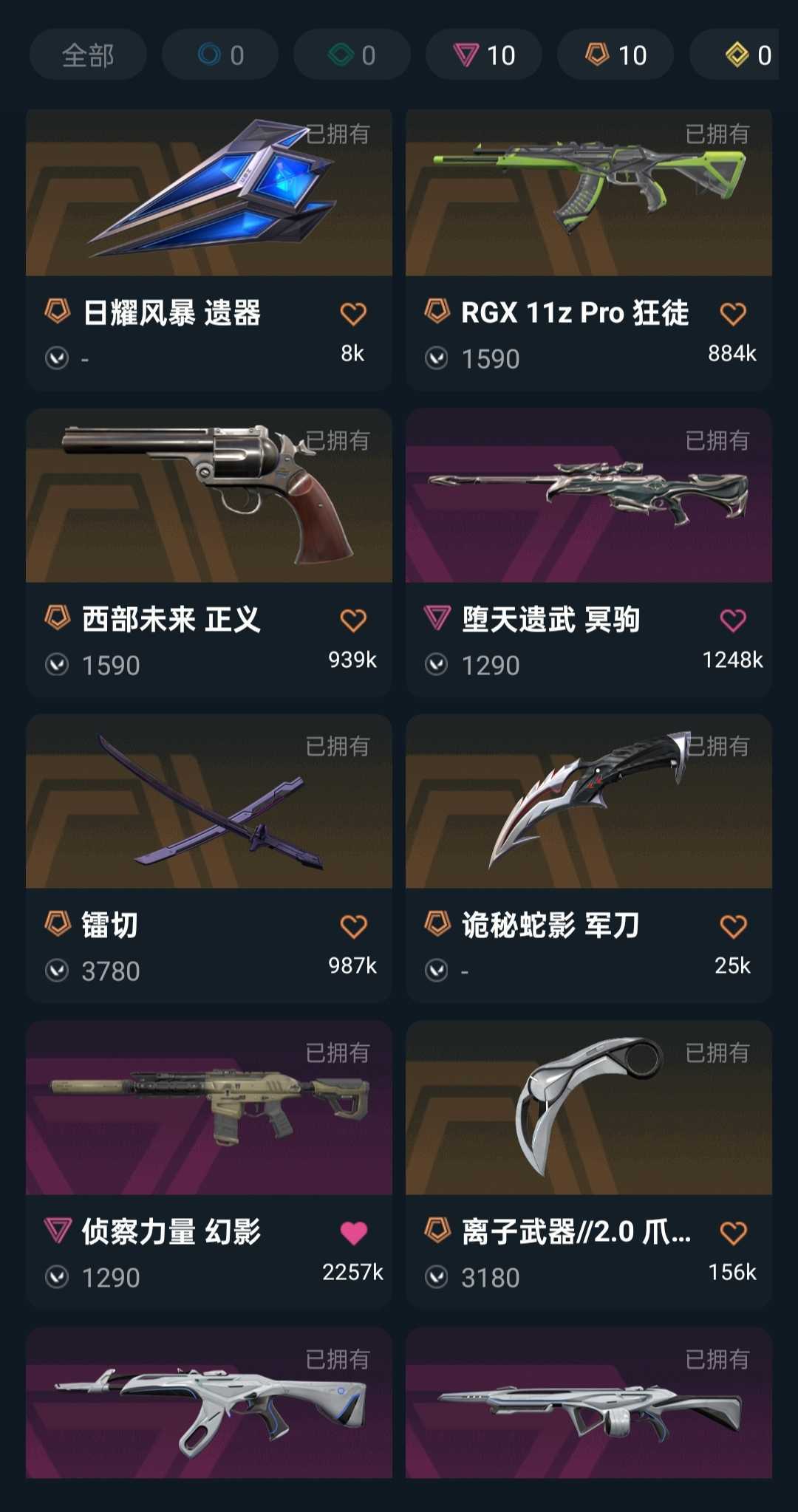
Task: Click the orange tier badge beside 西部未来 正义
Action: click(57, 619)
